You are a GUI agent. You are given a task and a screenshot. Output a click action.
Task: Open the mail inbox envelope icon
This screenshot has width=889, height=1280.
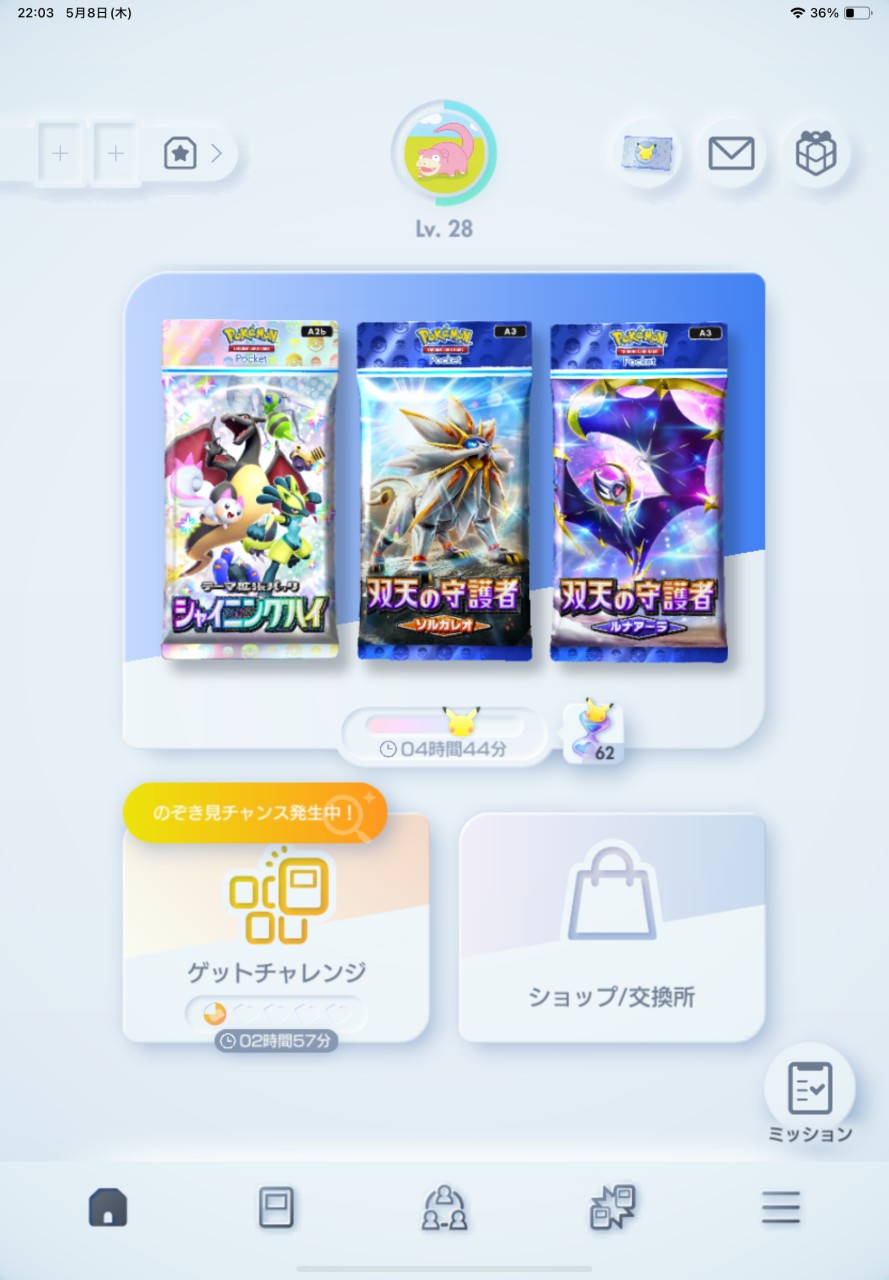click(x=731, y=153)
